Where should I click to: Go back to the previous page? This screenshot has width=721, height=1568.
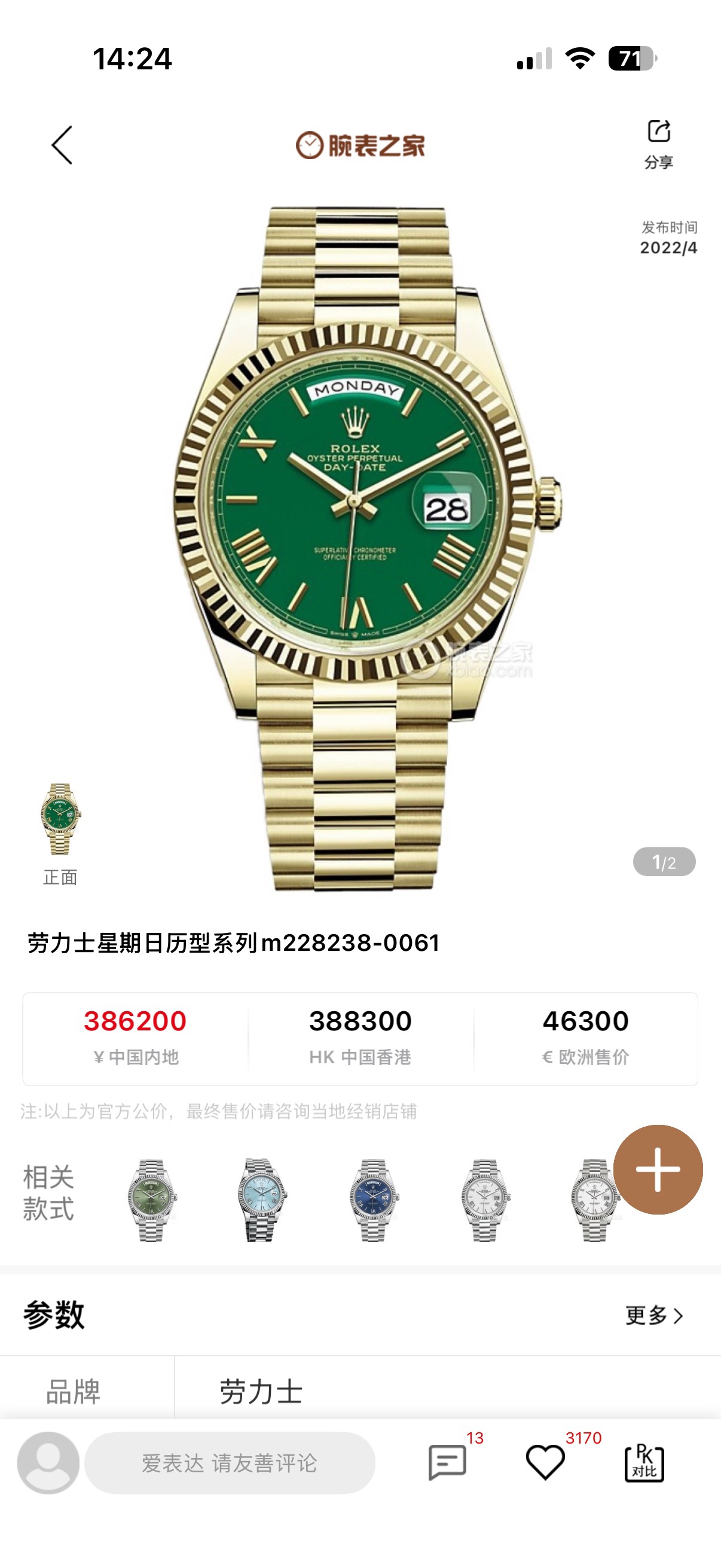62,145
